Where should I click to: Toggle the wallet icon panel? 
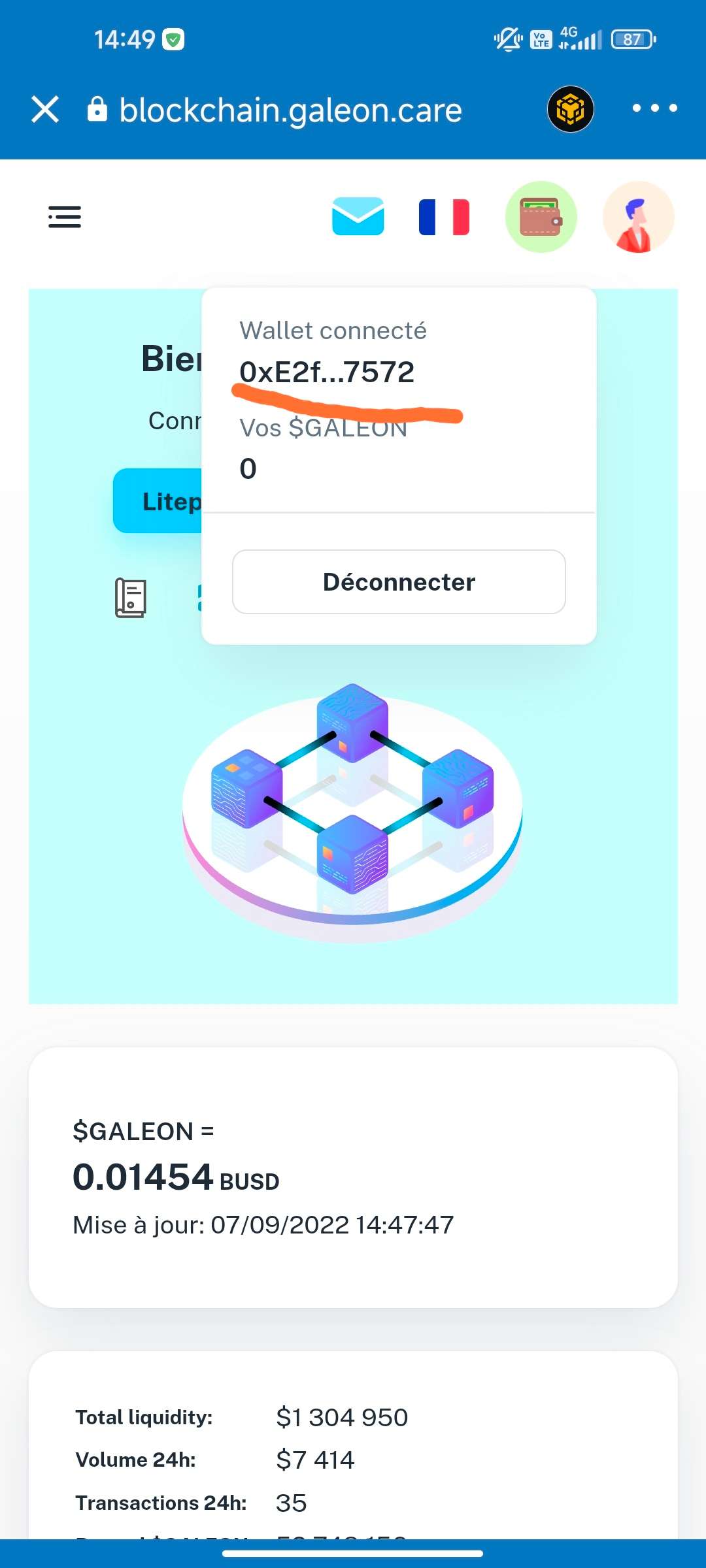[541, 217]
